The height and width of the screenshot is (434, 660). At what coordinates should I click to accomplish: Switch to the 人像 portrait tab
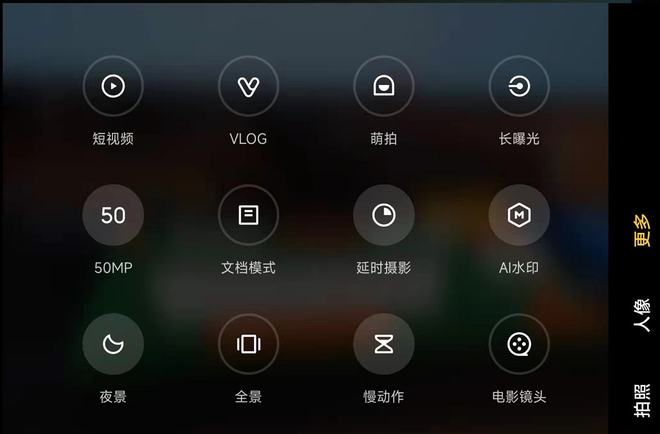[x=641, y=314]
